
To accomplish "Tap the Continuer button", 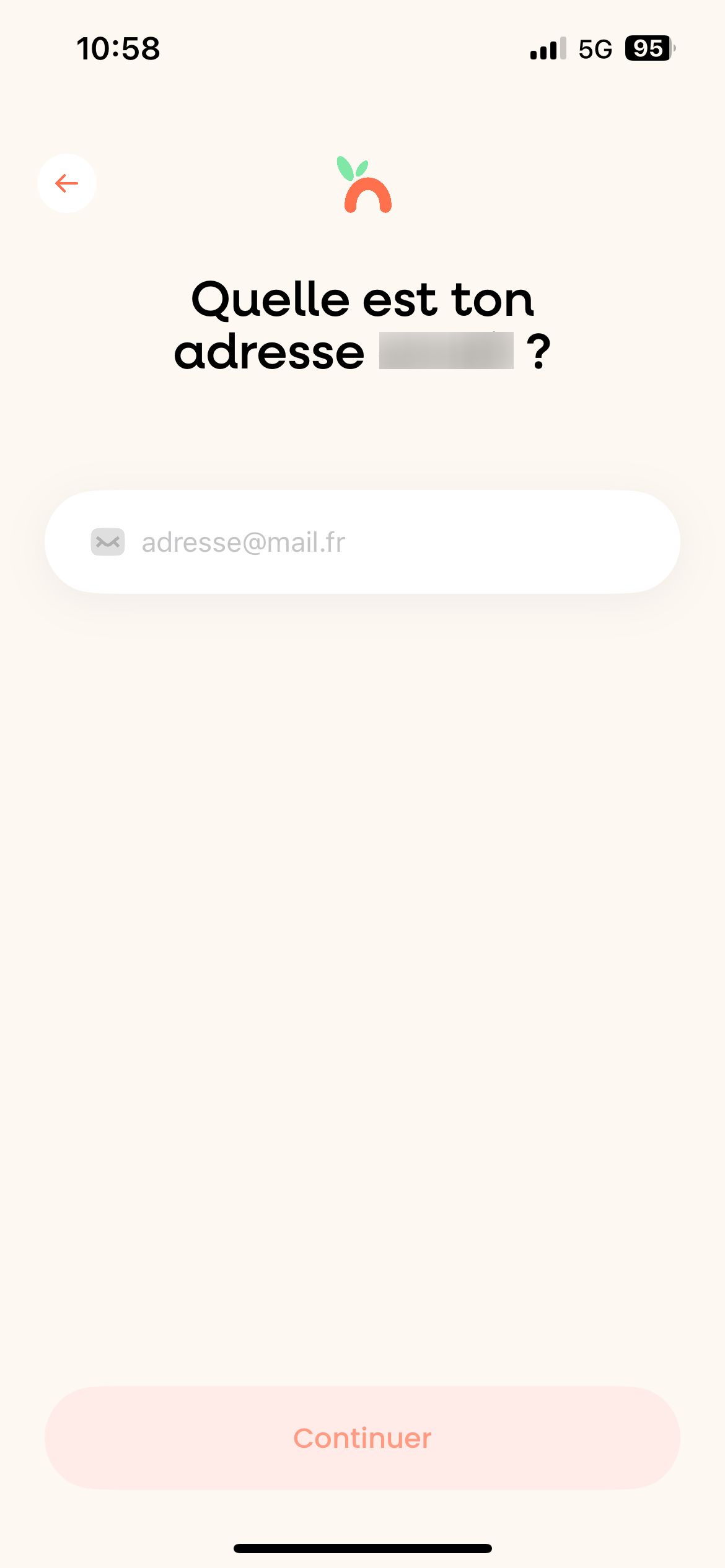I will pos(362,1438).
